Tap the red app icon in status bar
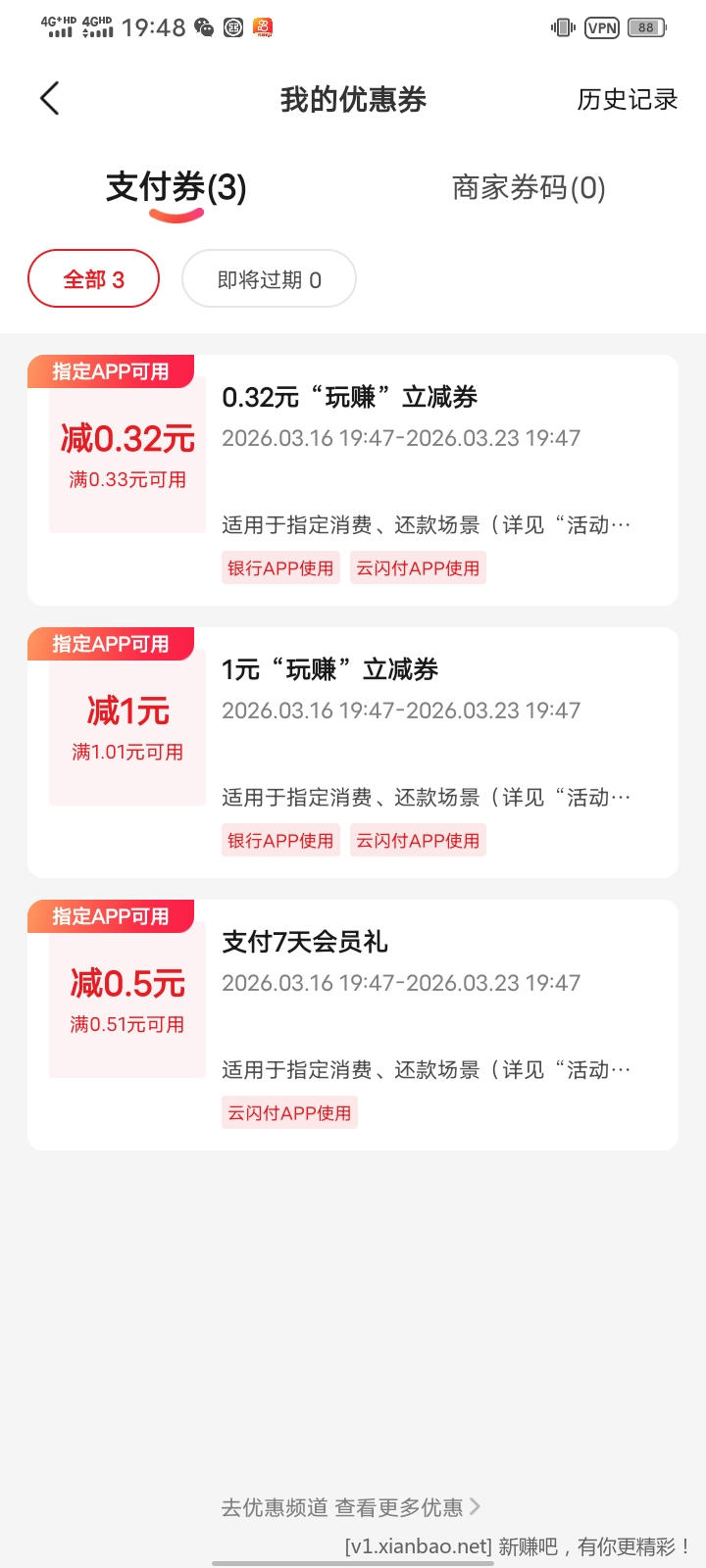The image size is (706, 1568). pyautogui.click(x=263, y=26)
